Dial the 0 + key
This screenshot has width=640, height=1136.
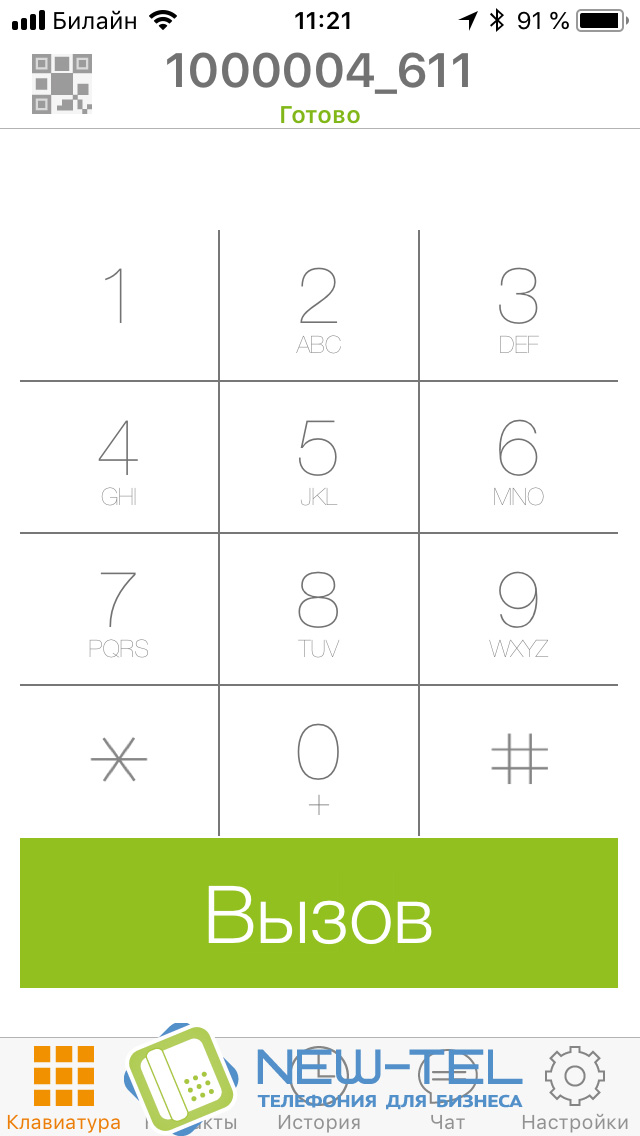319,761
